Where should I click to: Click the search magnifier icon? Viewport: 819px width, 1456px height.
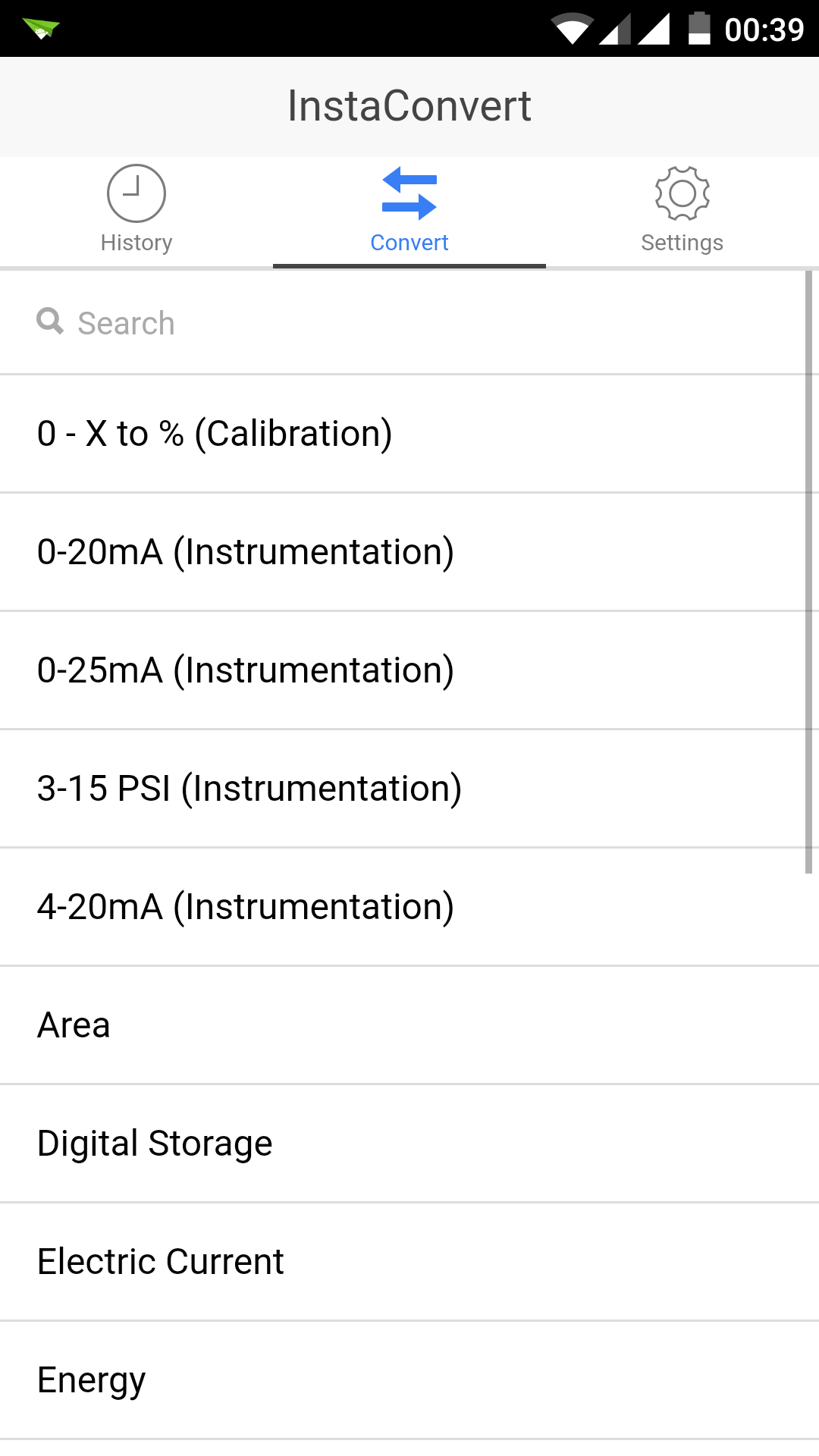click(49, 322)
